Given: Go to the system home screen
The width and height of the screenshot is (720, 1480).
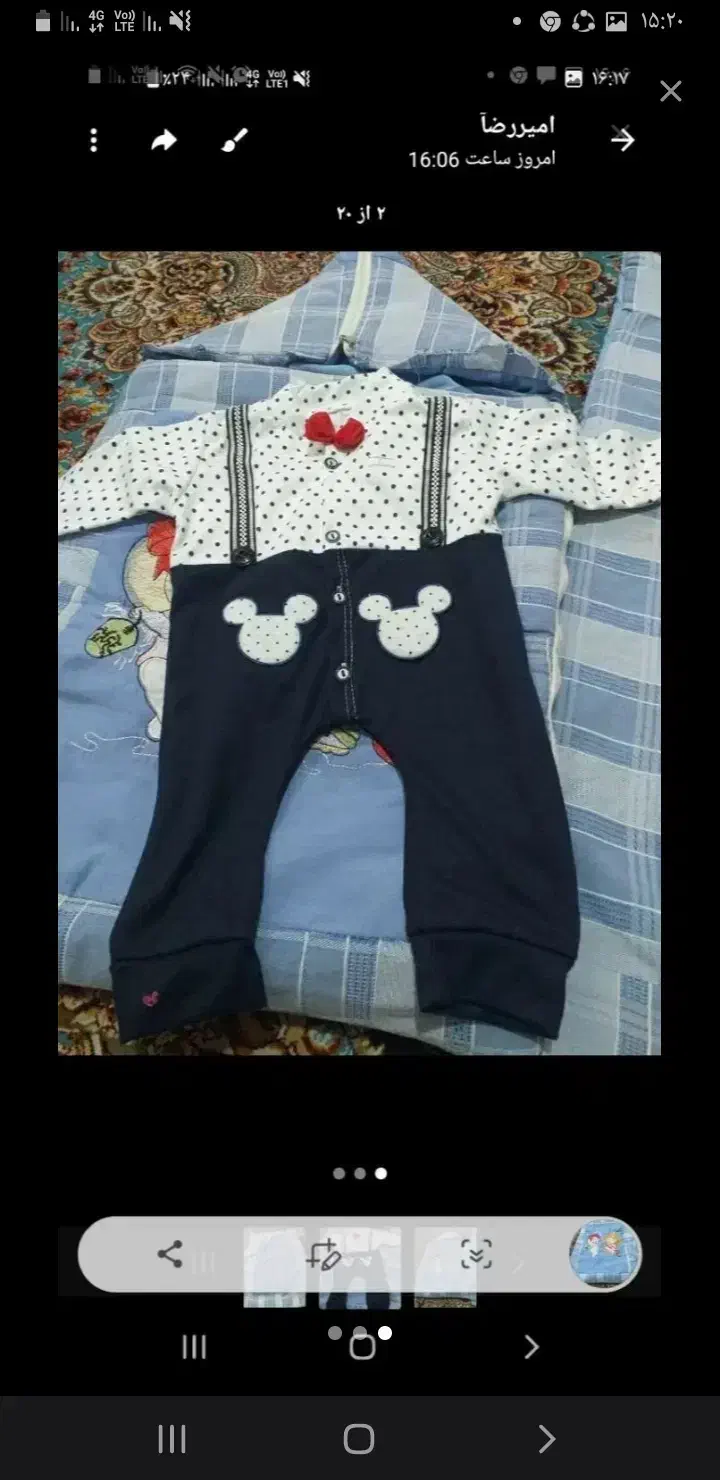Looking at the screenshot, I should click(x=359, y=1439).
